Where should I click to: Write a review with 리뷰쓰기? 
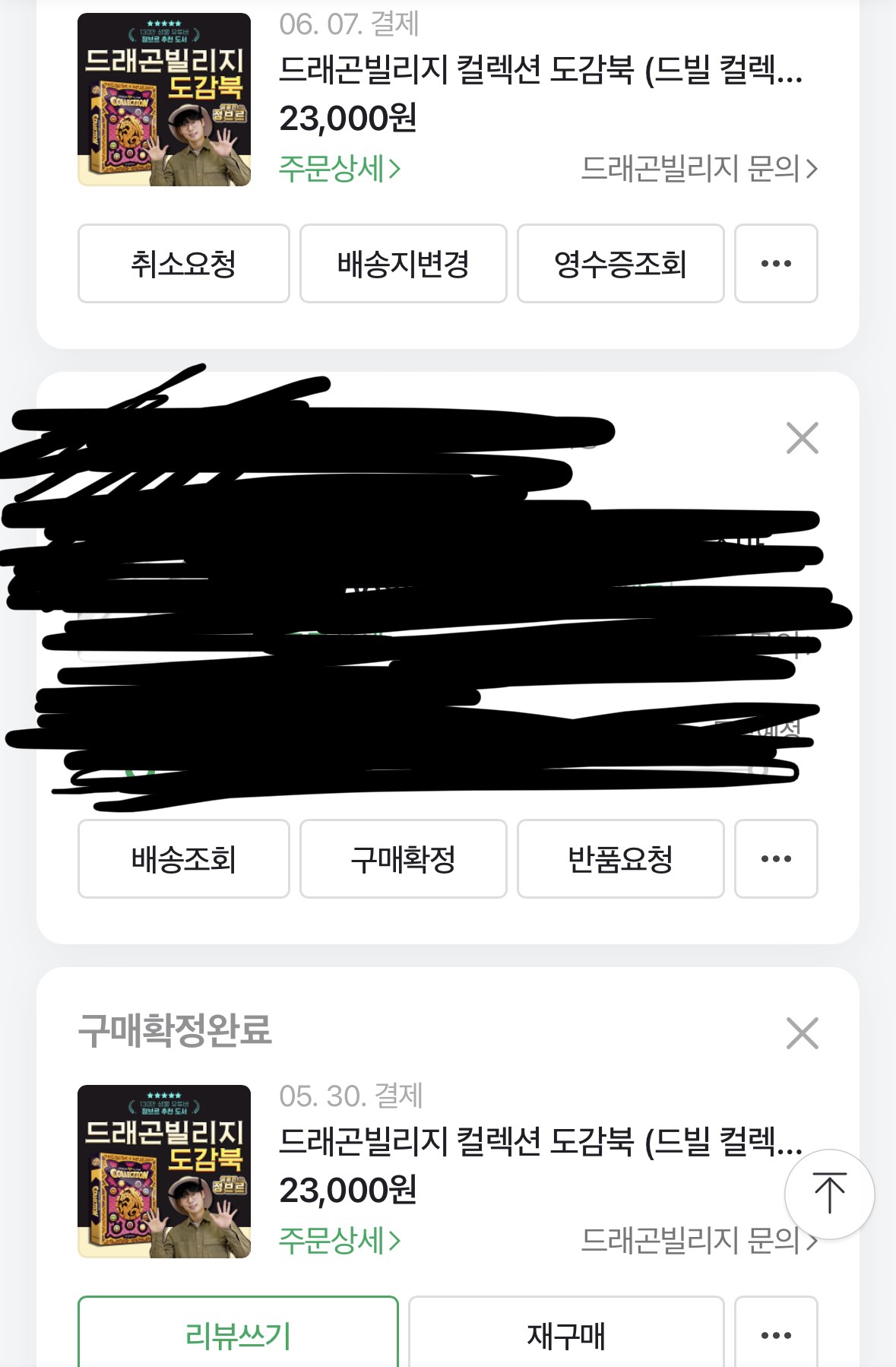click(x=238, y=1335)
